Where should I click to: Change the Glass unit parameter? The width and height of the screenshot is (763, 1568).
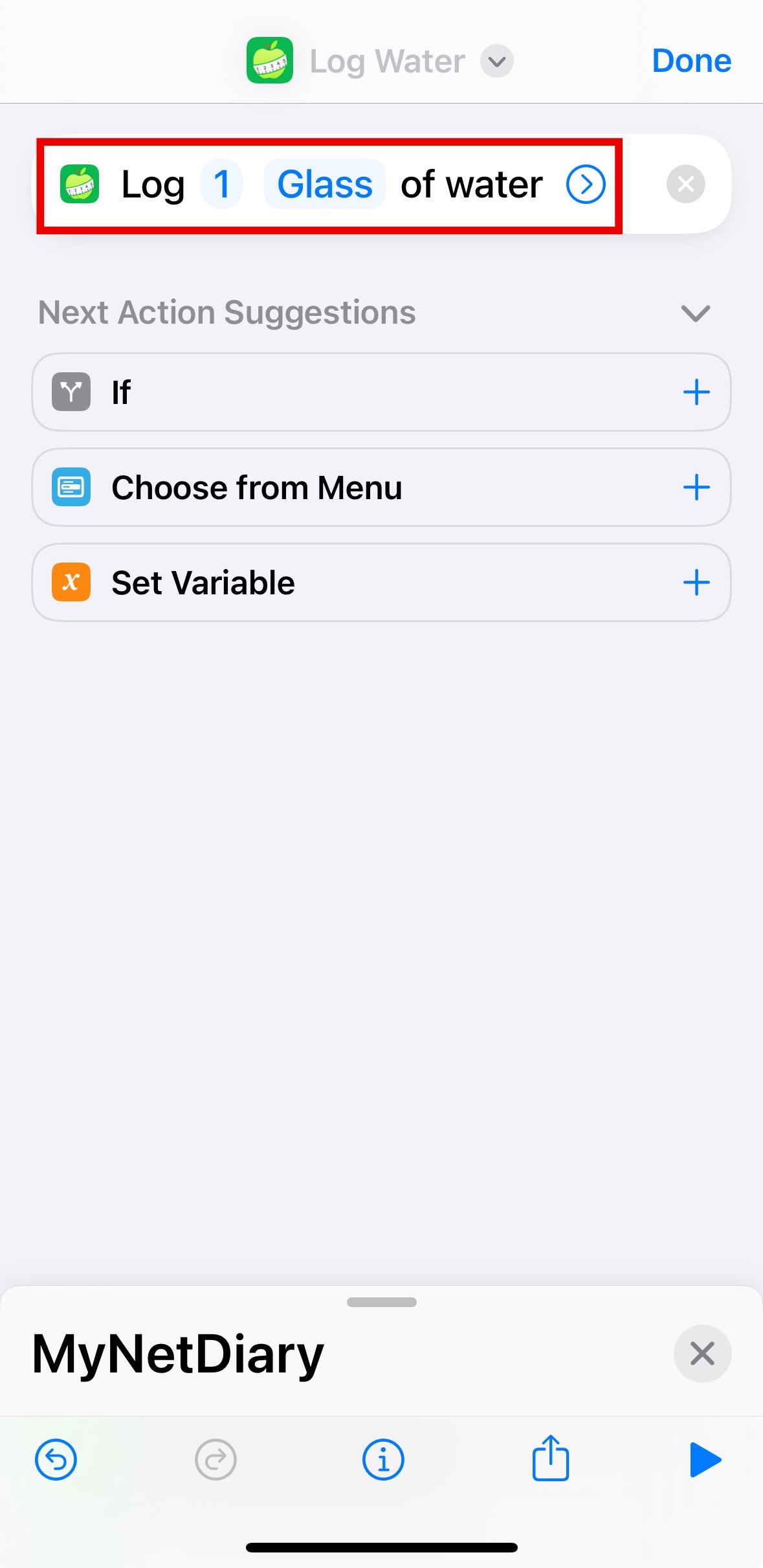click(324, 185)
